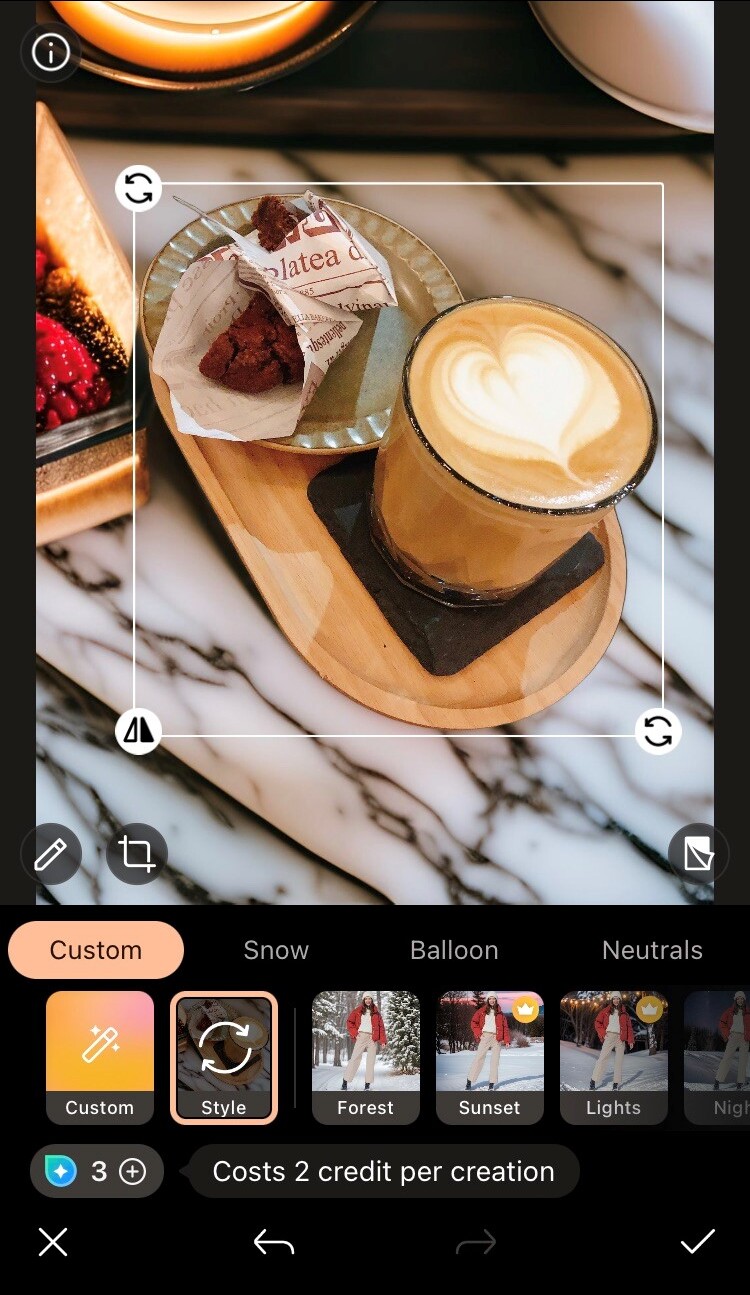Image resolution: width=750 pixels, height=1295 pixels.
Task: Switch to the Snow tab
Action: [x=276, y=950]
